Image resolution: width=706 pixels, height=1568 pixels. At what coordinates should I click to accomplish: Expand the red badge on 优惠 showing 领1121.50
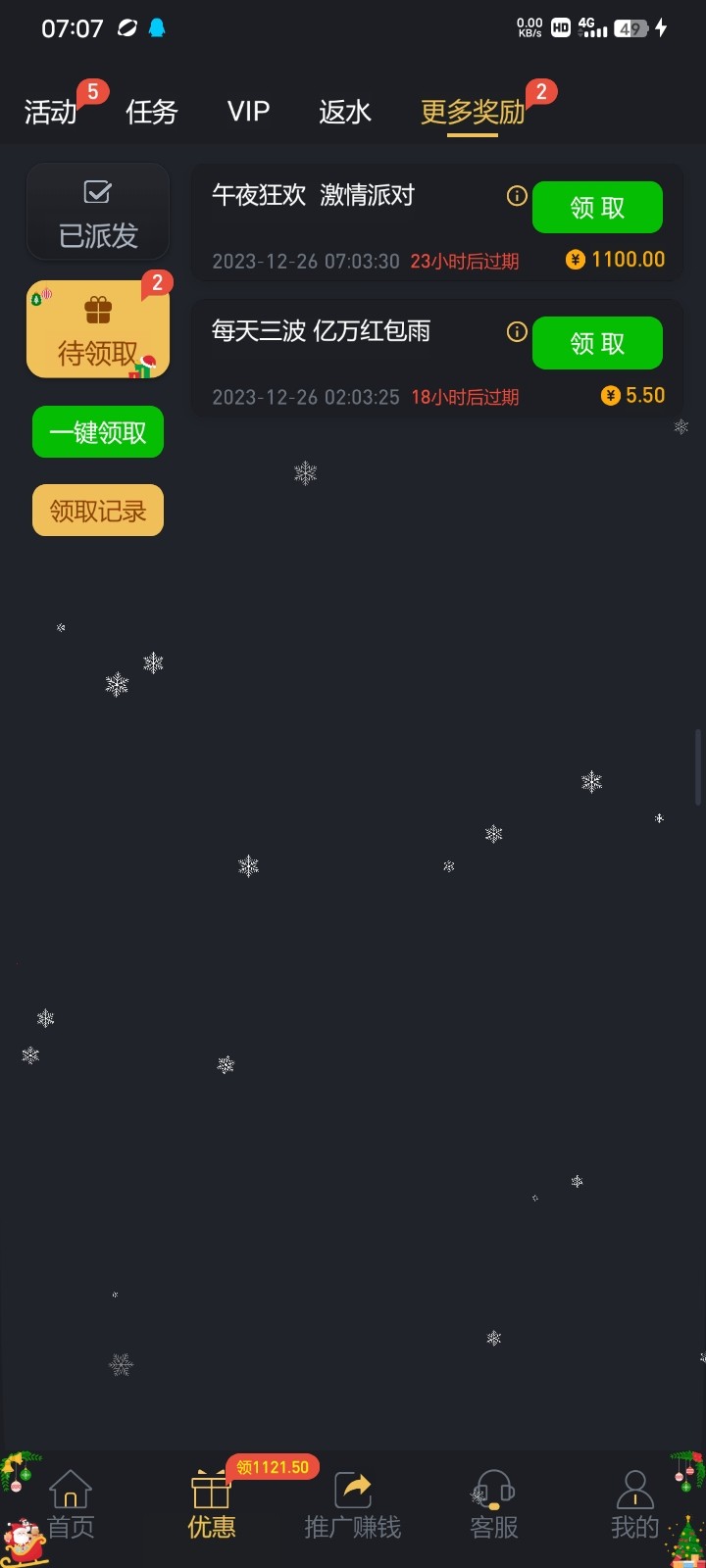[272, 1467]
